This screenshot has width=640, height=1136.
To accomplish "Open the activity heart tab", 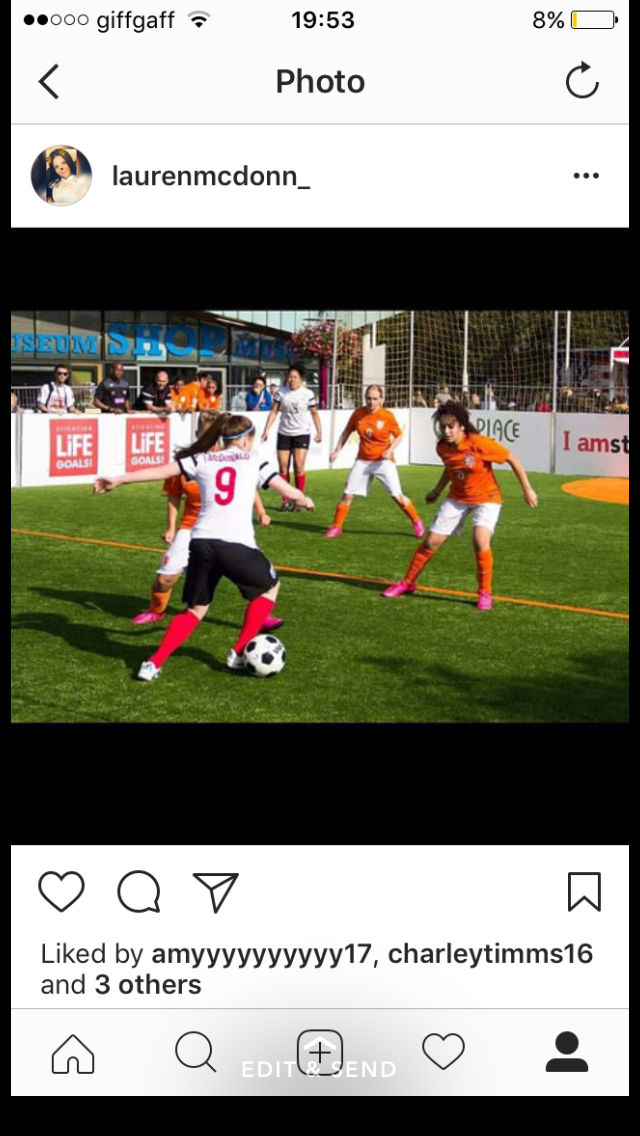I will 444,1051.
